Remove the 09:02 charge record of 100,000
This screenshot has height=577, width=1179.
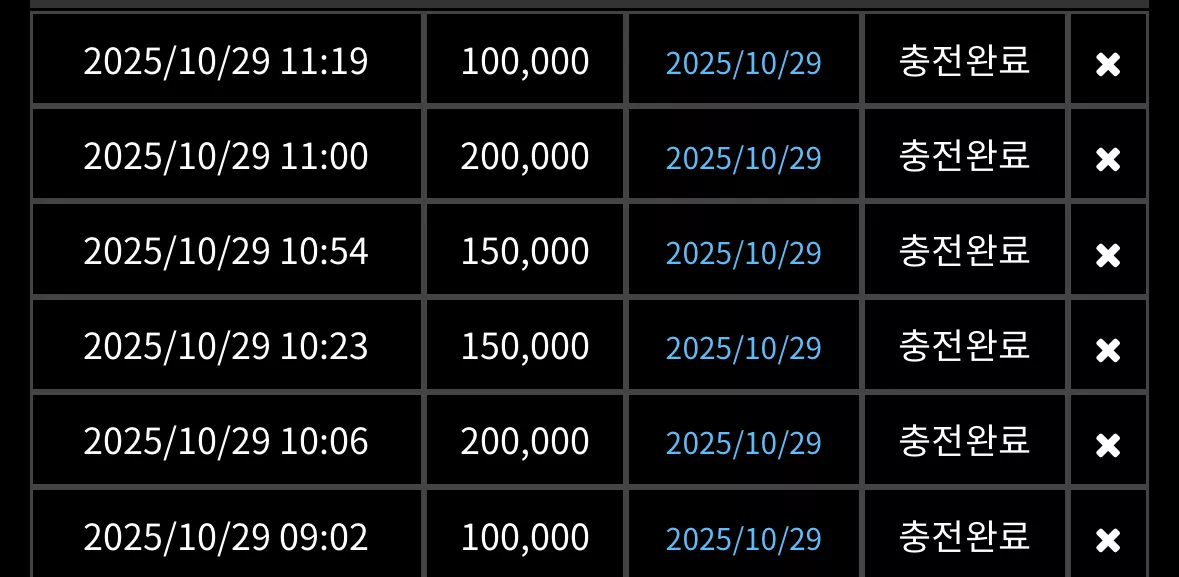(x=1108, y=540)
